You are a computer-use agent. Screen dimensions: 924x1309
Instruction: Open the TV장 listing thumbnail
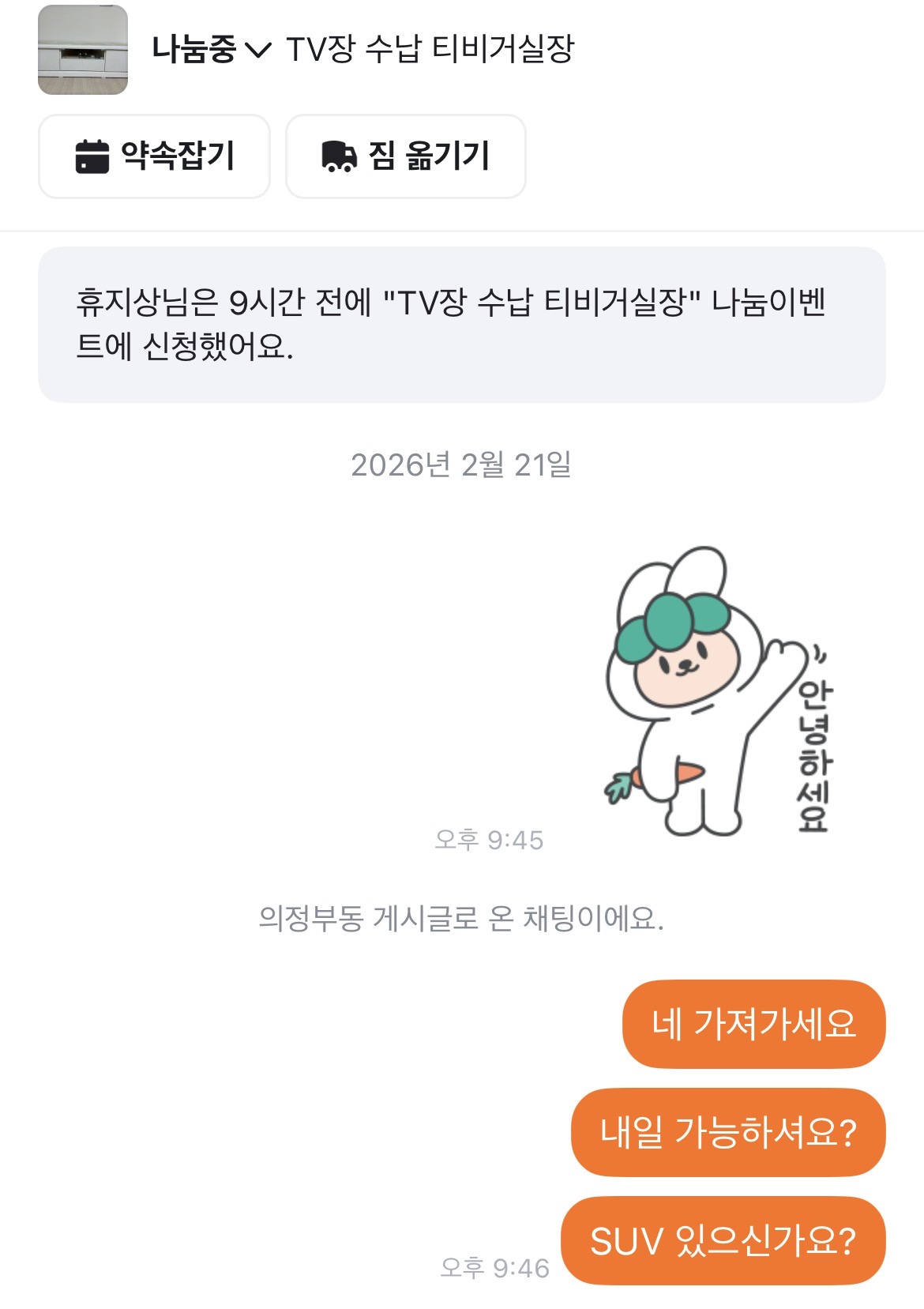tap(83, 50)
